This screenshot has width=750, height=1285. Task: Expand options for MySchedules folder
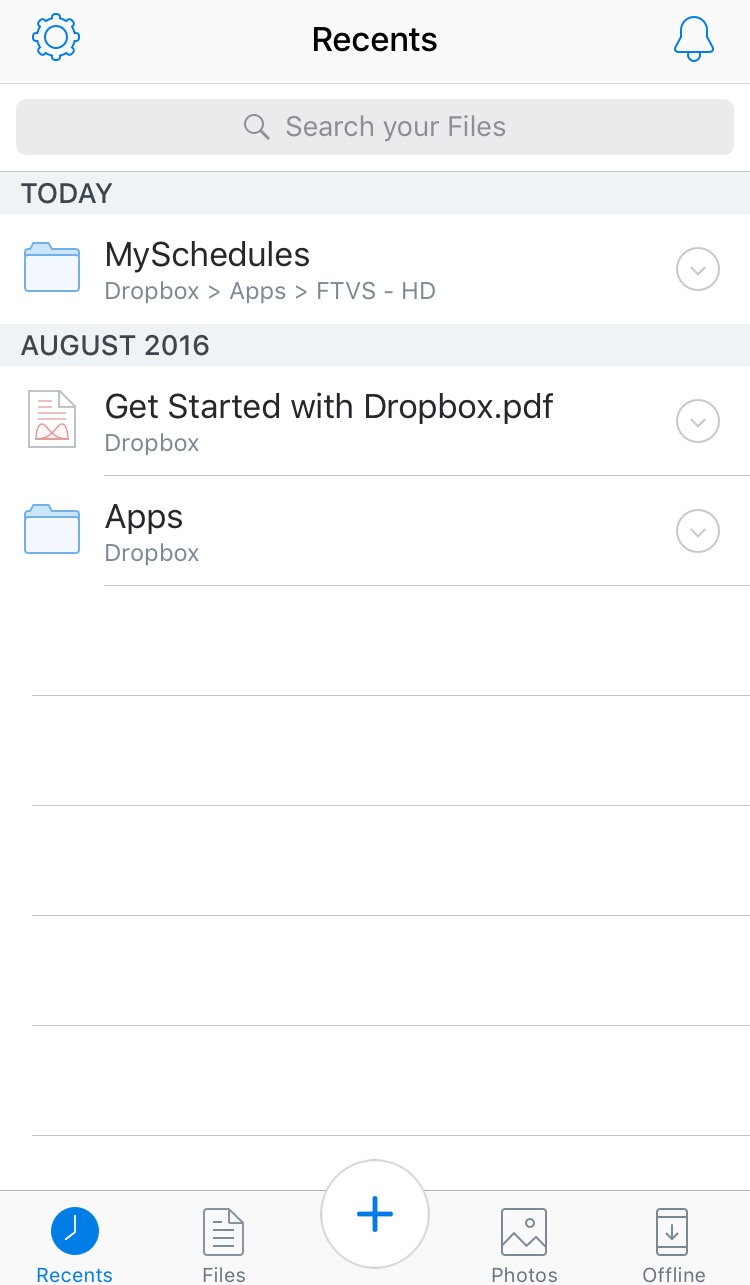(698, 269)
